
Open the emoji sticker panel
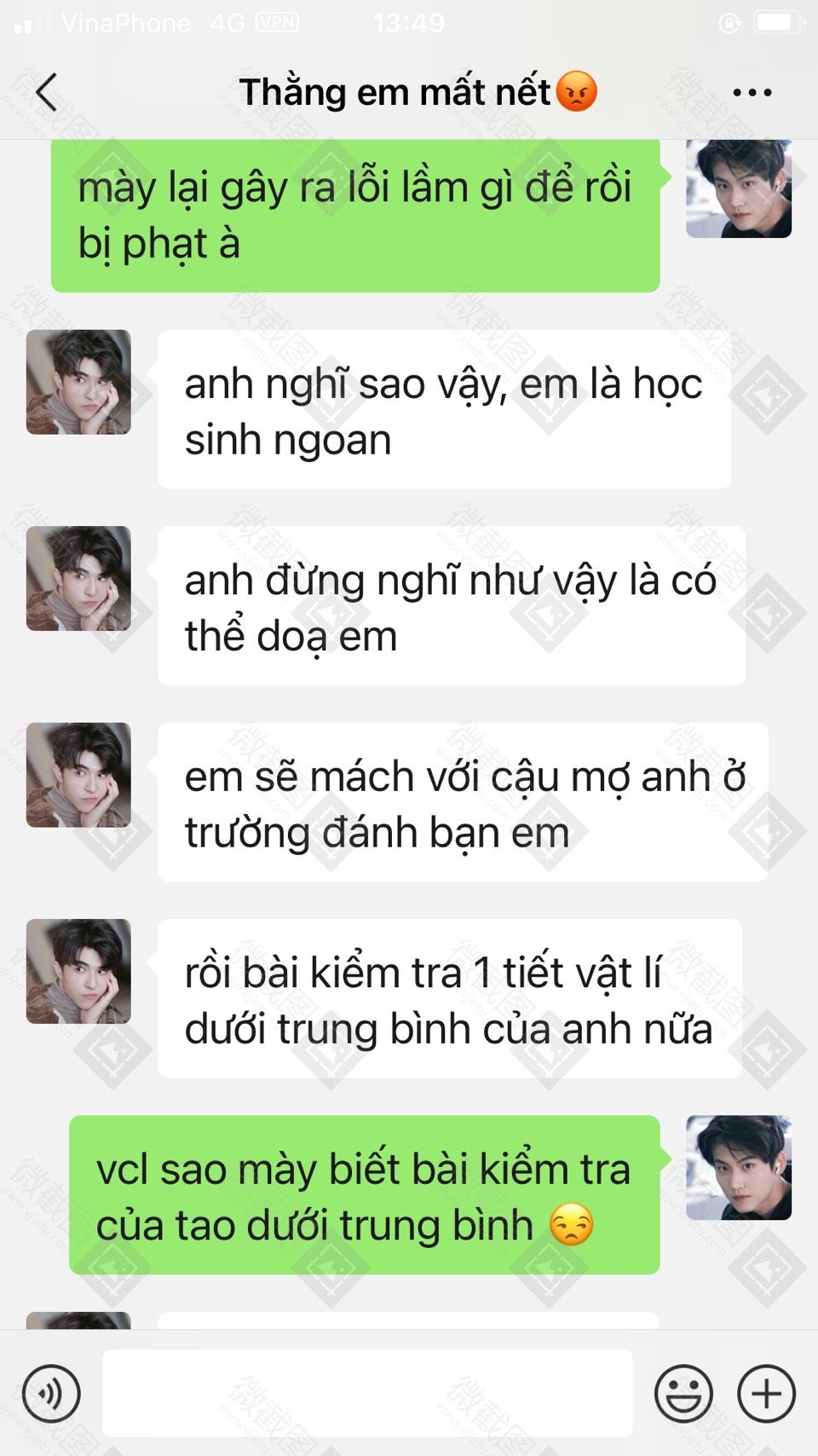pos(683,1394)
